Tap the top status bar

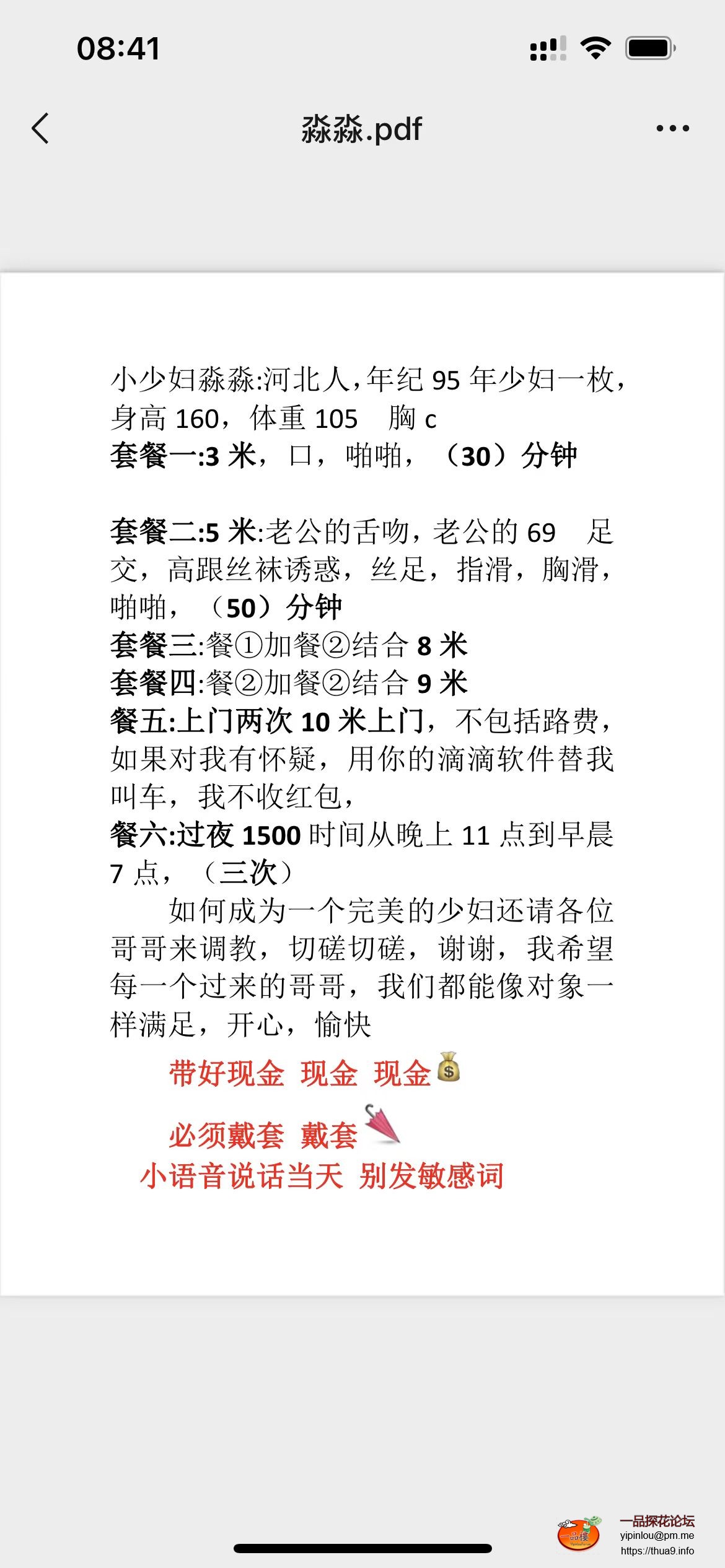tap(362, 46)
